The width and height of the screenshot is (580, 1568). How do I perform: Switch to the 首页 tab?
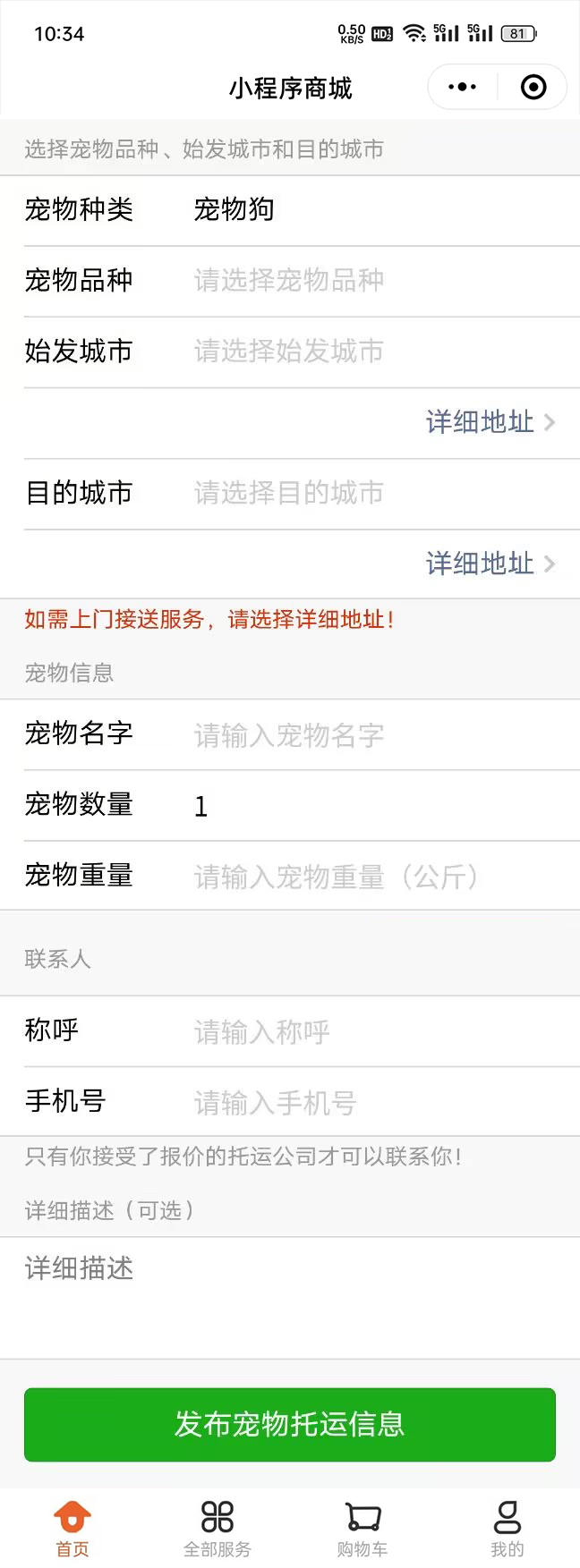click(x=72, y=1529)
